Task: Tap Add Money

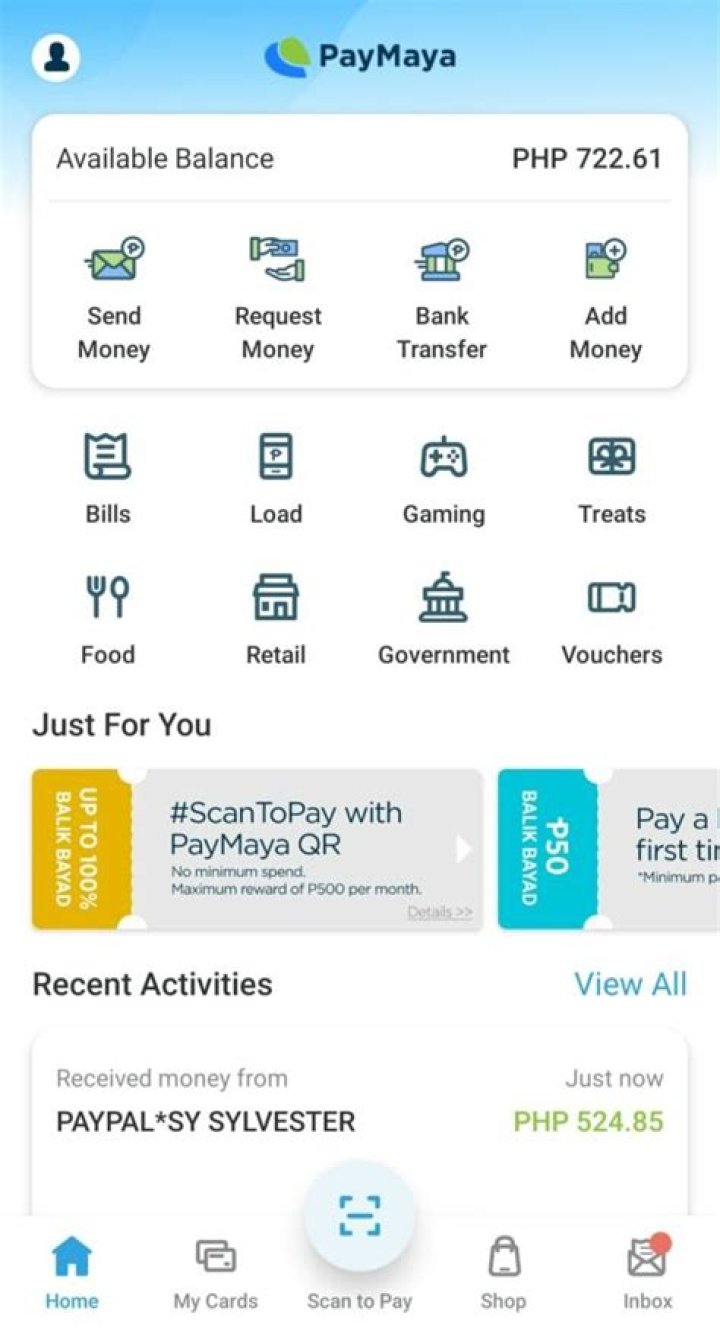Action: click(605, 297)
